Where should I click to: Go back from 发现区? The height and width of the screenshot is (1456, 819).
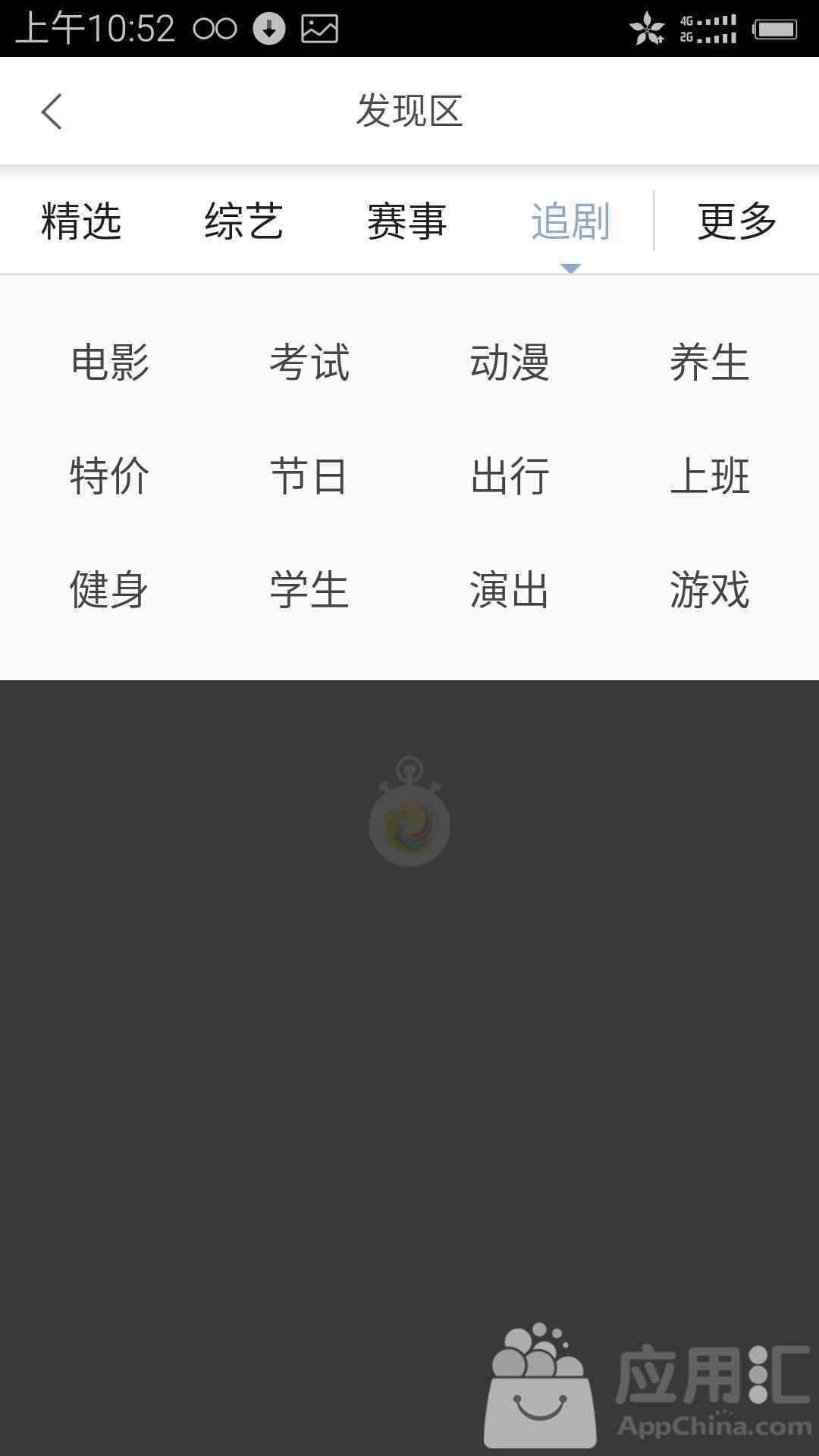point(52,111)
